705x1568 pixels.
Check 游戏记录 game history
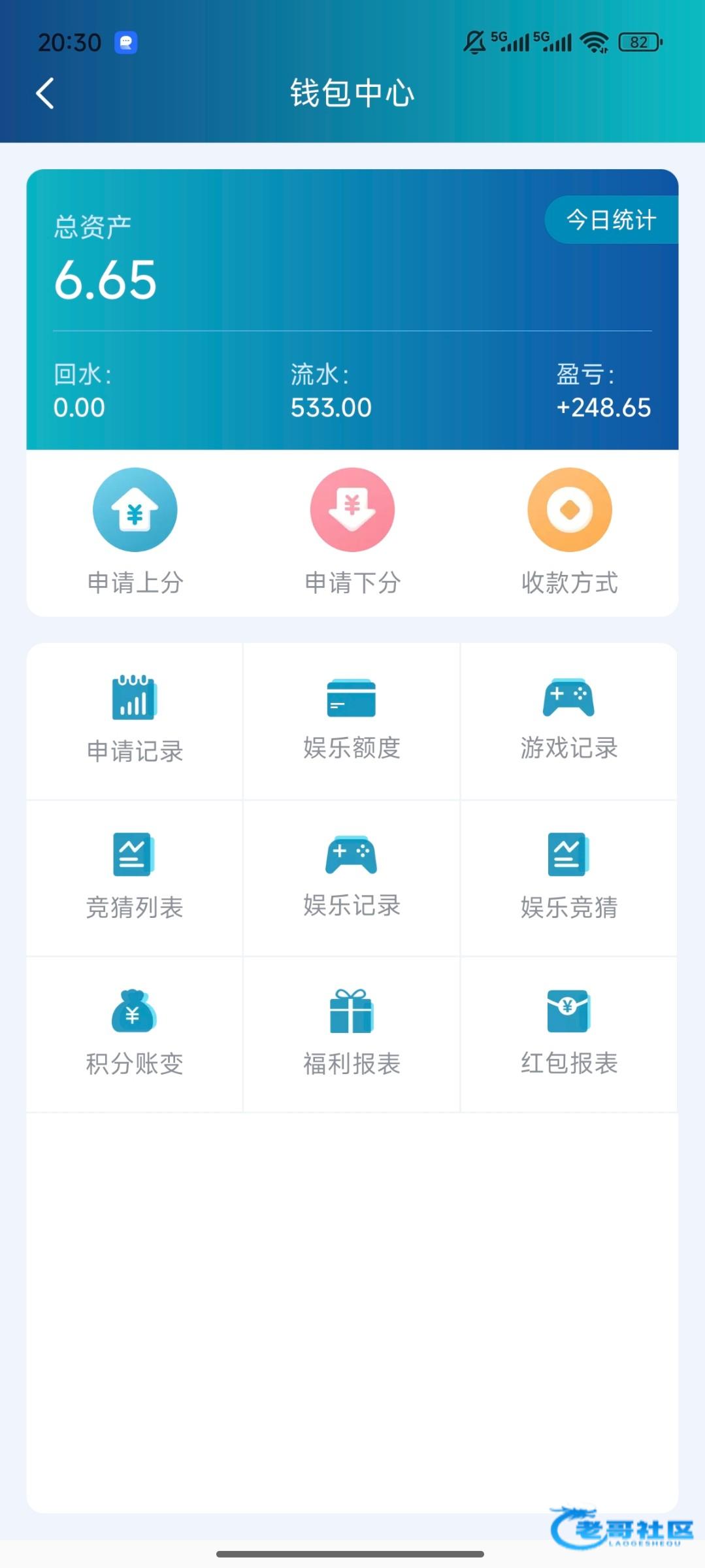(569, 720)
